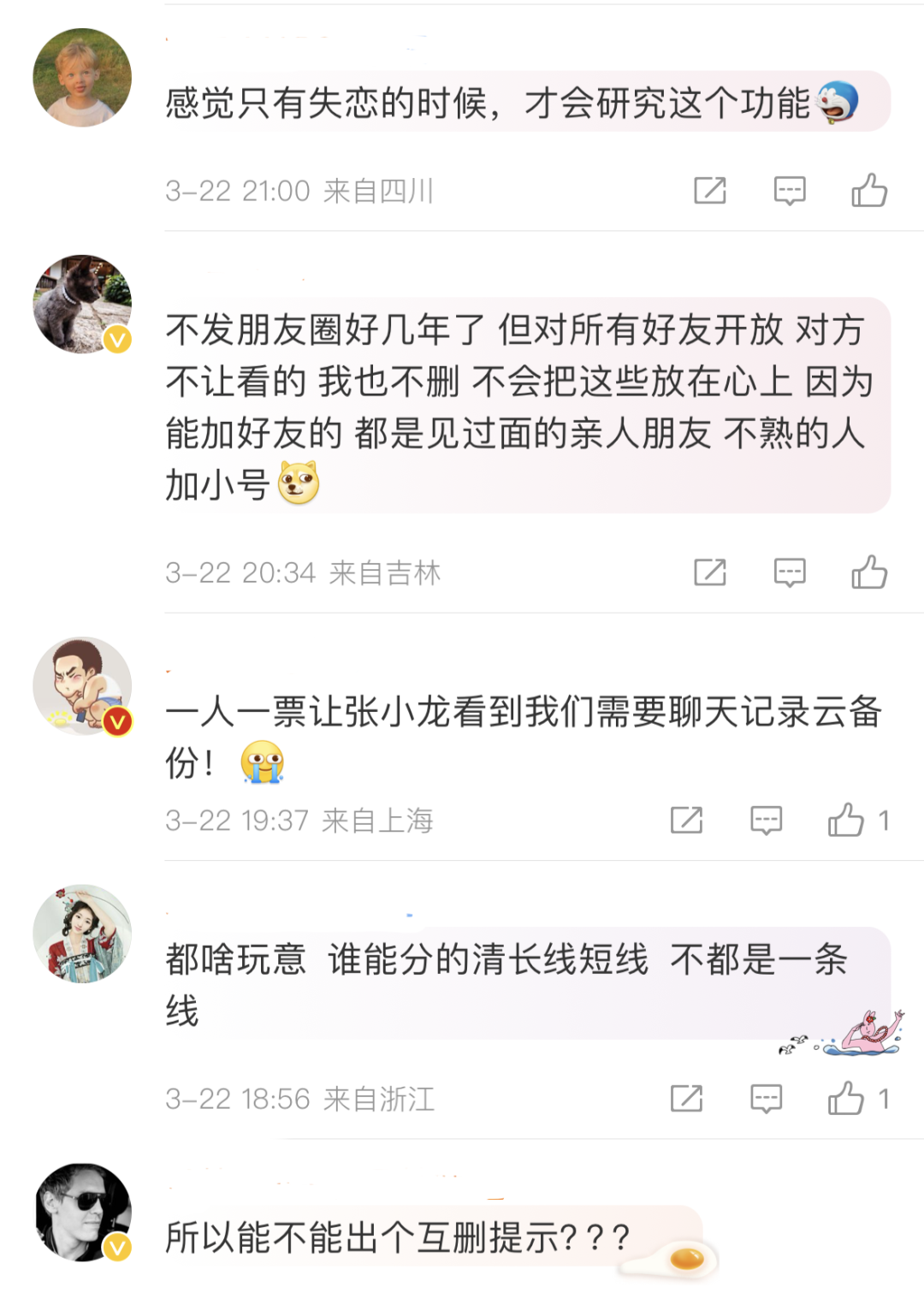
Task: Reply to the comment posted from 上海
Action: 766,820
